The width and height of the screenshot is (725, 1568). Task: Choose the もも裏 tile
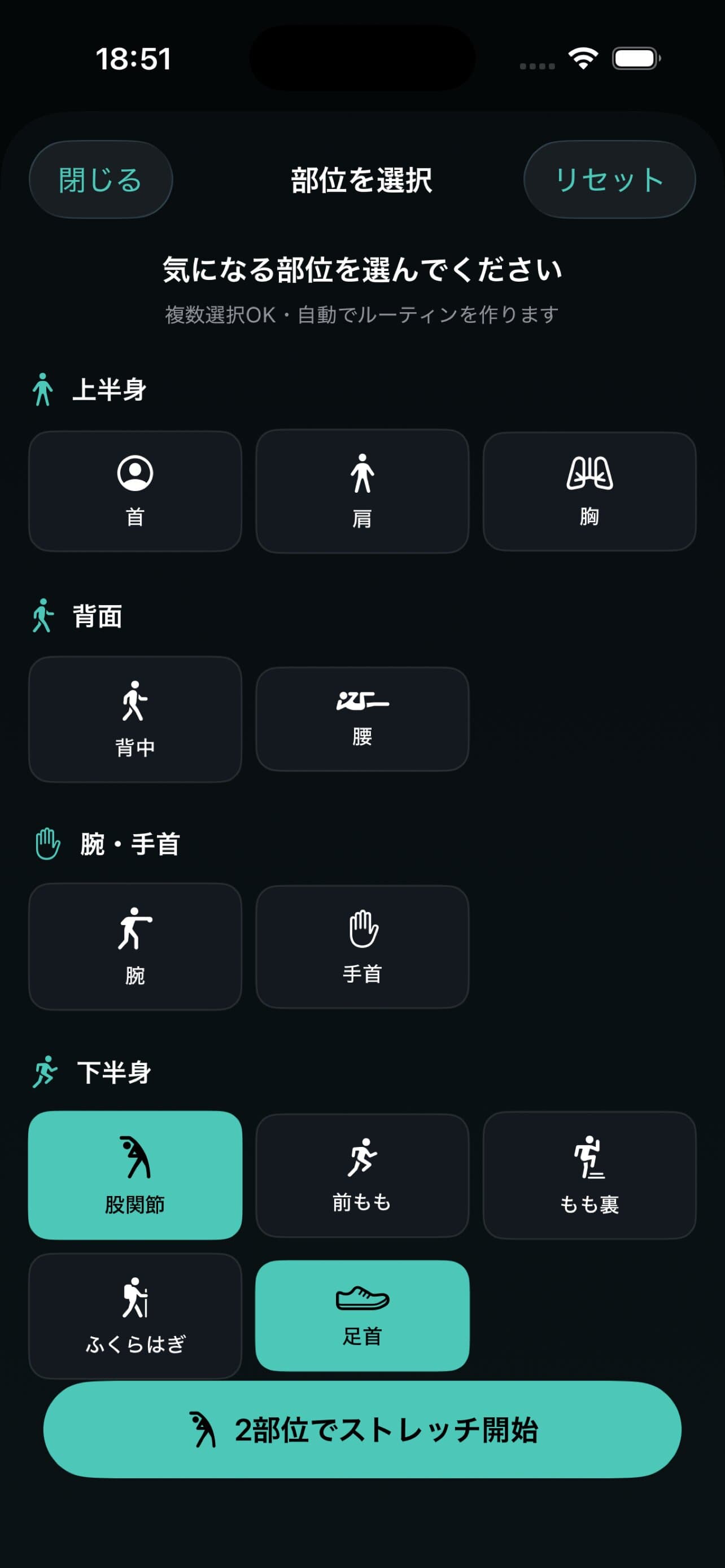[589, 1175]
